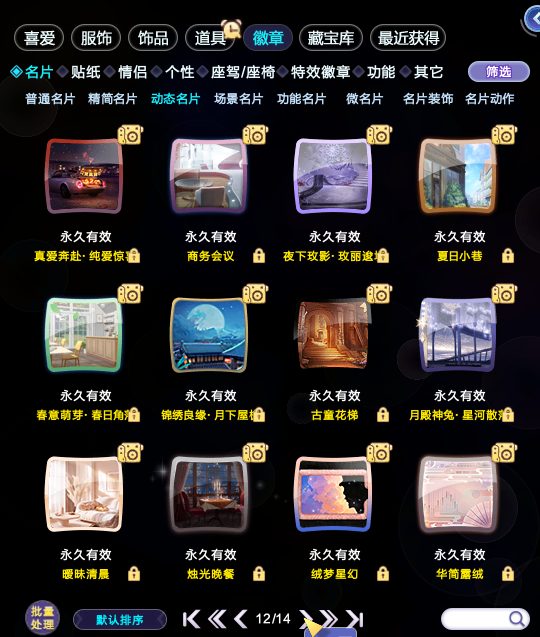
Task: Switch to 普通名片 sub-tab
Action: coord(50,99)
